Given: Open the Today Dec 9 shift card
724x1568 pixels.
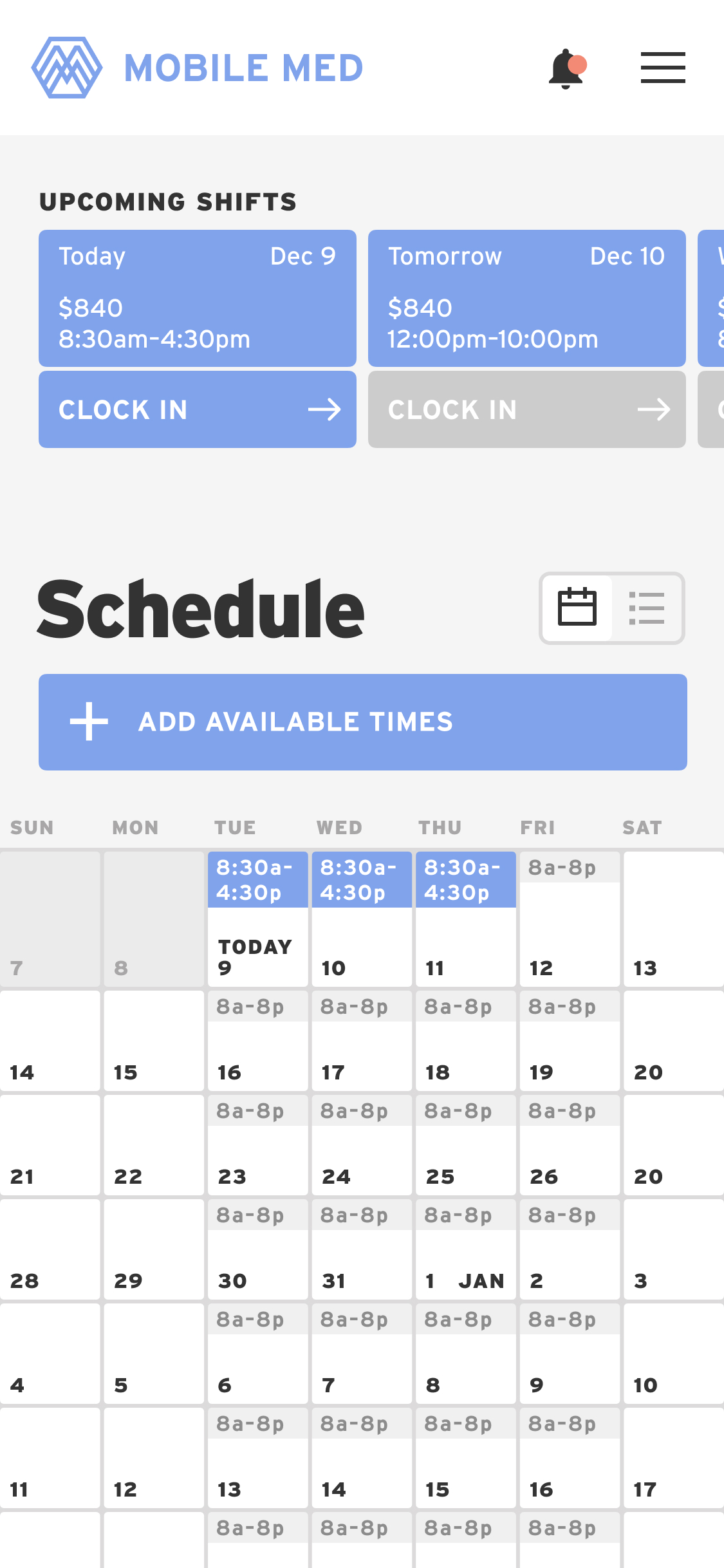Looking at the screenshot, I should click(x=197, y=298).
